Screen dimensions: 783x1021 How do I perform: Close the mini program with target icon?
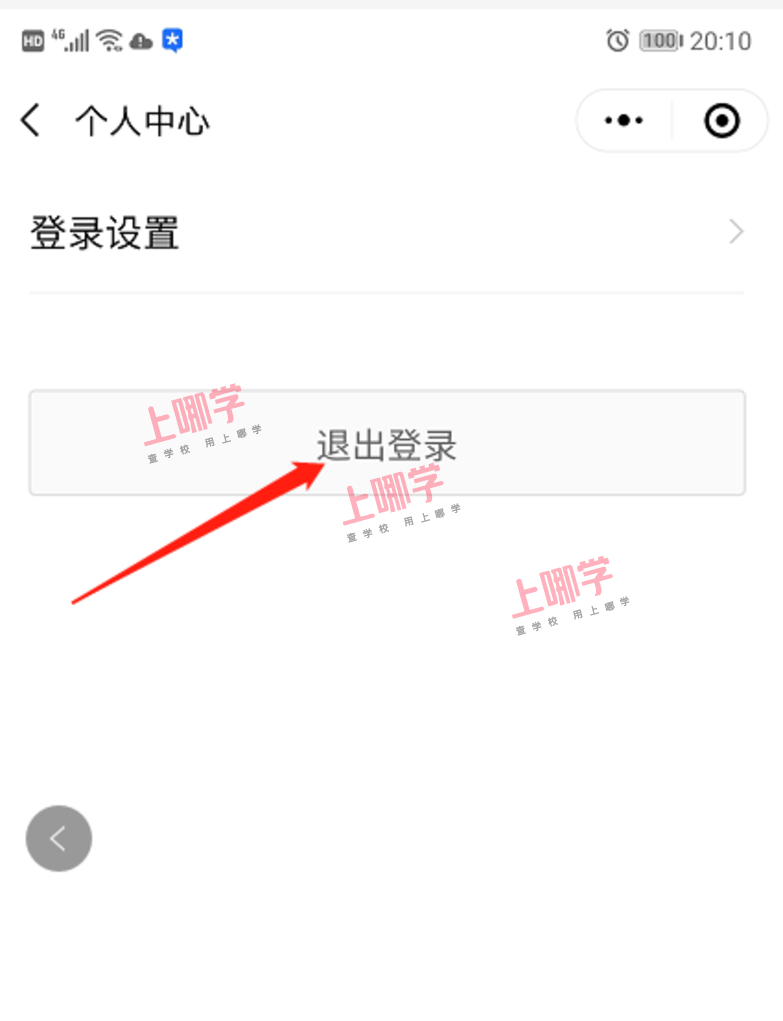tap(721, 121)
